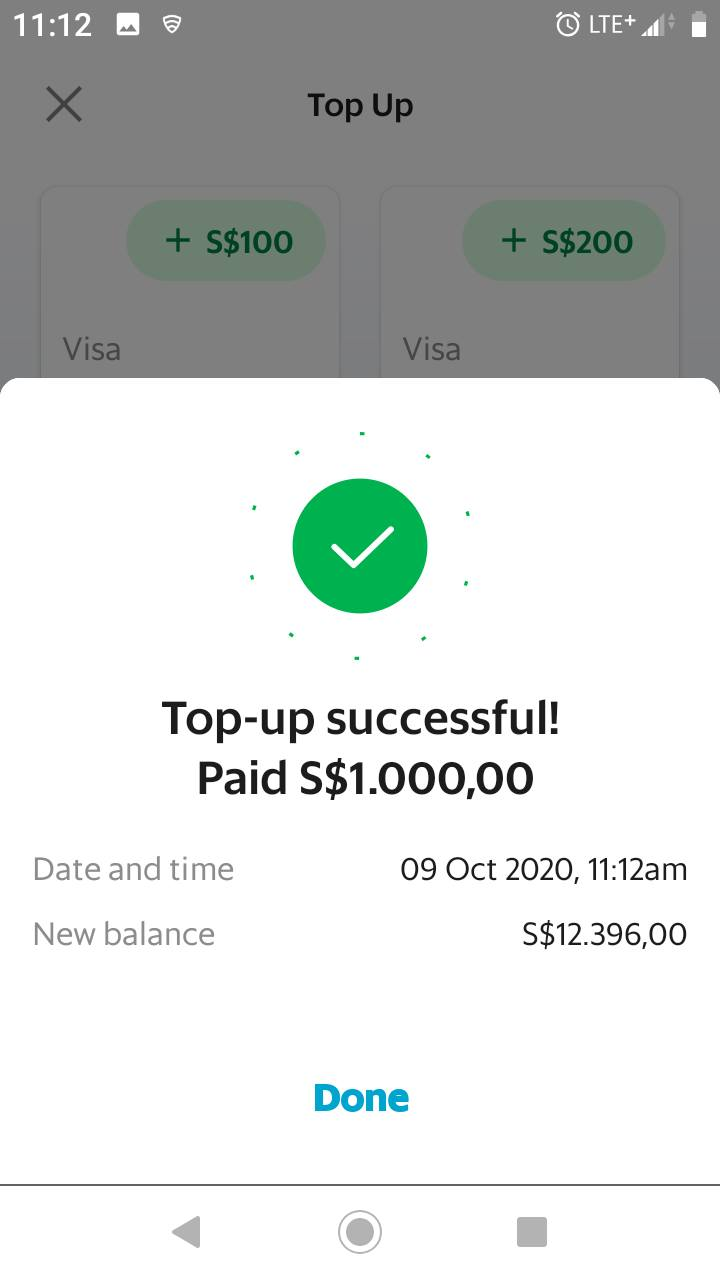Image resolution: width=720 pixels, height=1280 pixels.
Task: Choose the + S$200 top-up amount
Action: [x=564, y=241]
